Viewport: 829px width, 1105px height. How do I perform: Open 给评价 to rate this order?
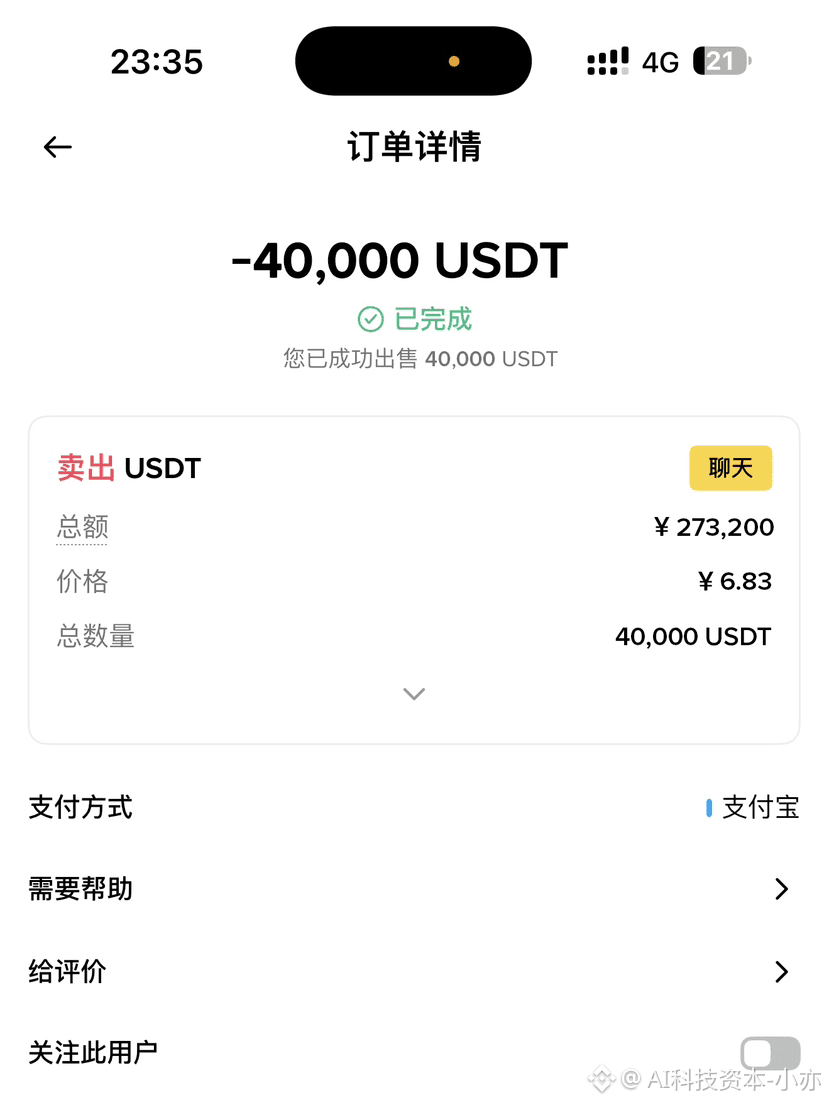point(414,971)
